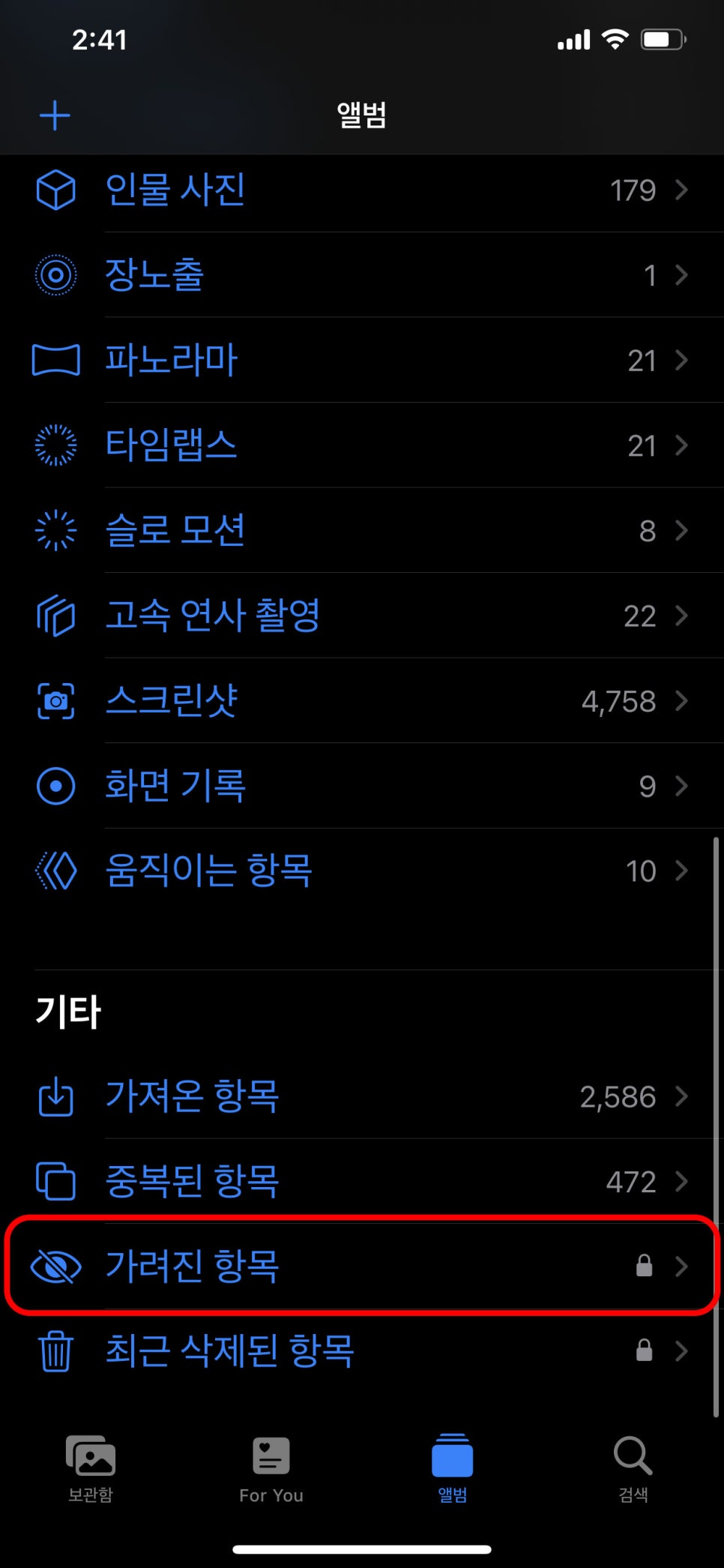Open 가져온 항목

(362, 1096)
